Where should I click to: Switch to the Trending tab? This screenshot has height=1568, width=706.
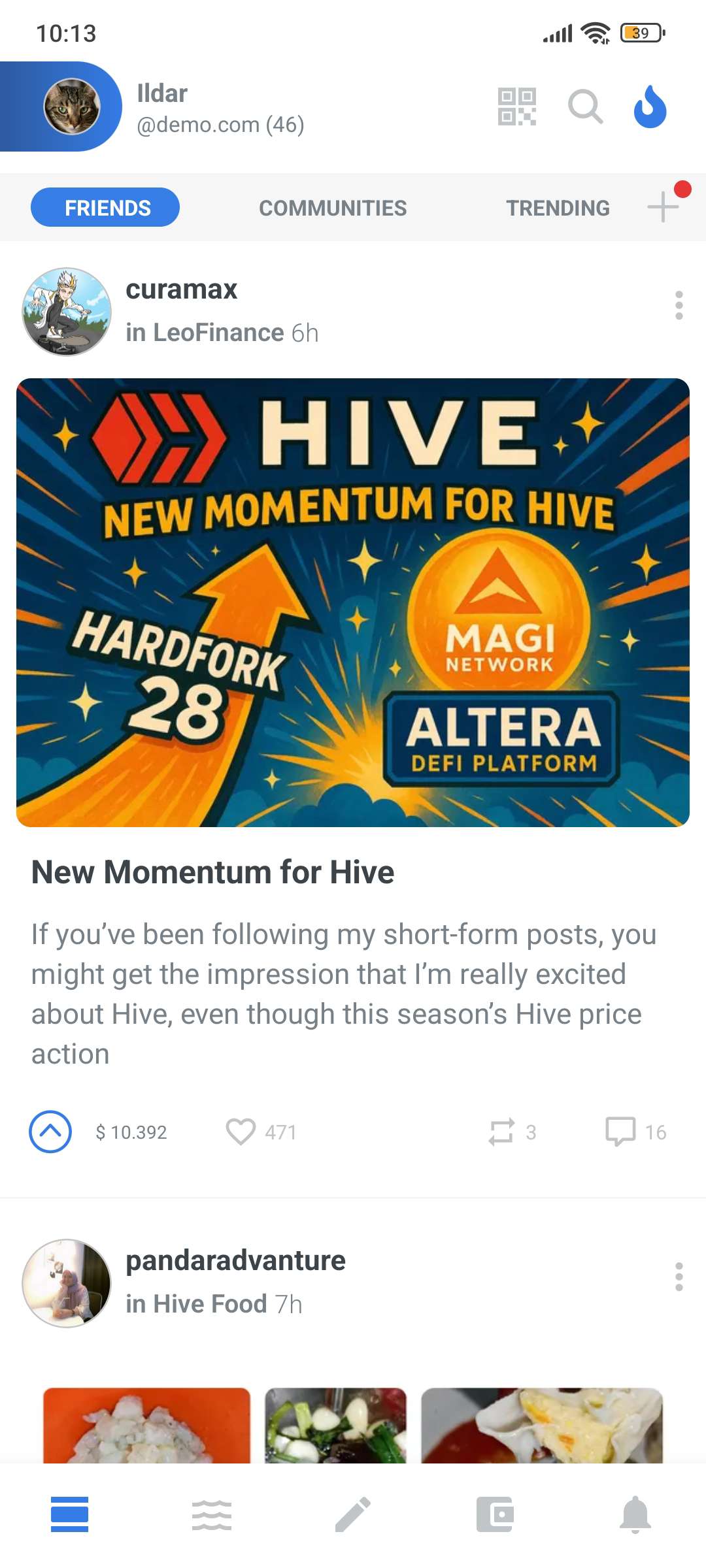tap(558, 208)
